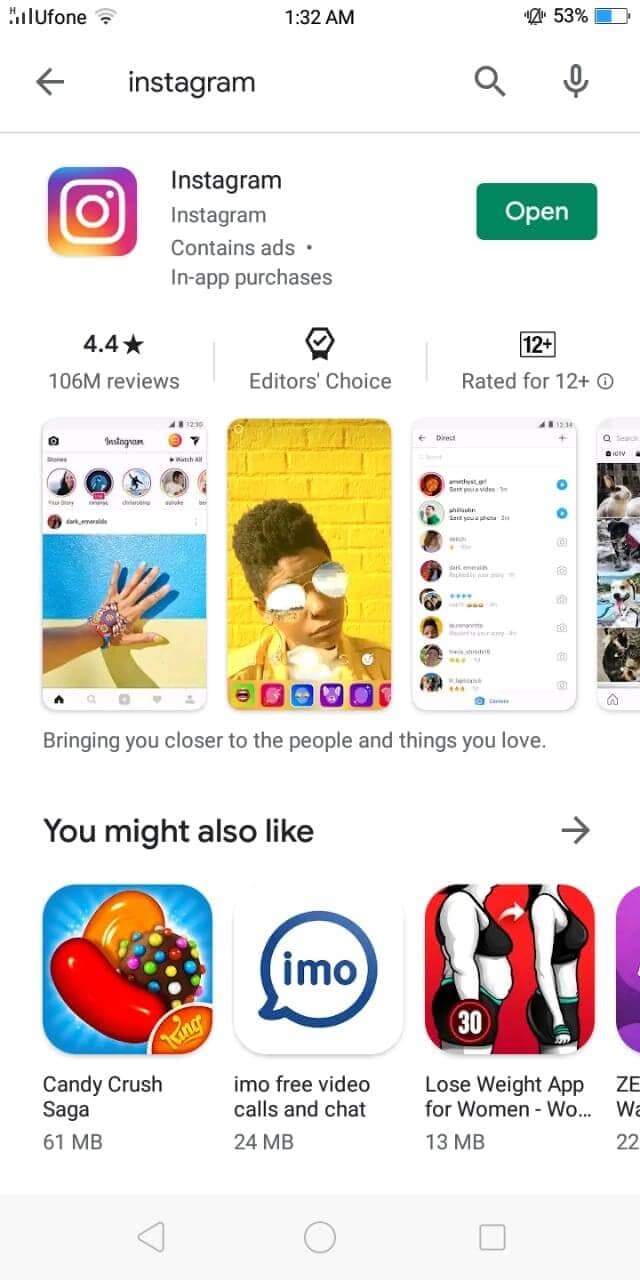Open Lose Weight App for Women
The width and height of the screenshot is (640, 1280).
tap(509, 969)
